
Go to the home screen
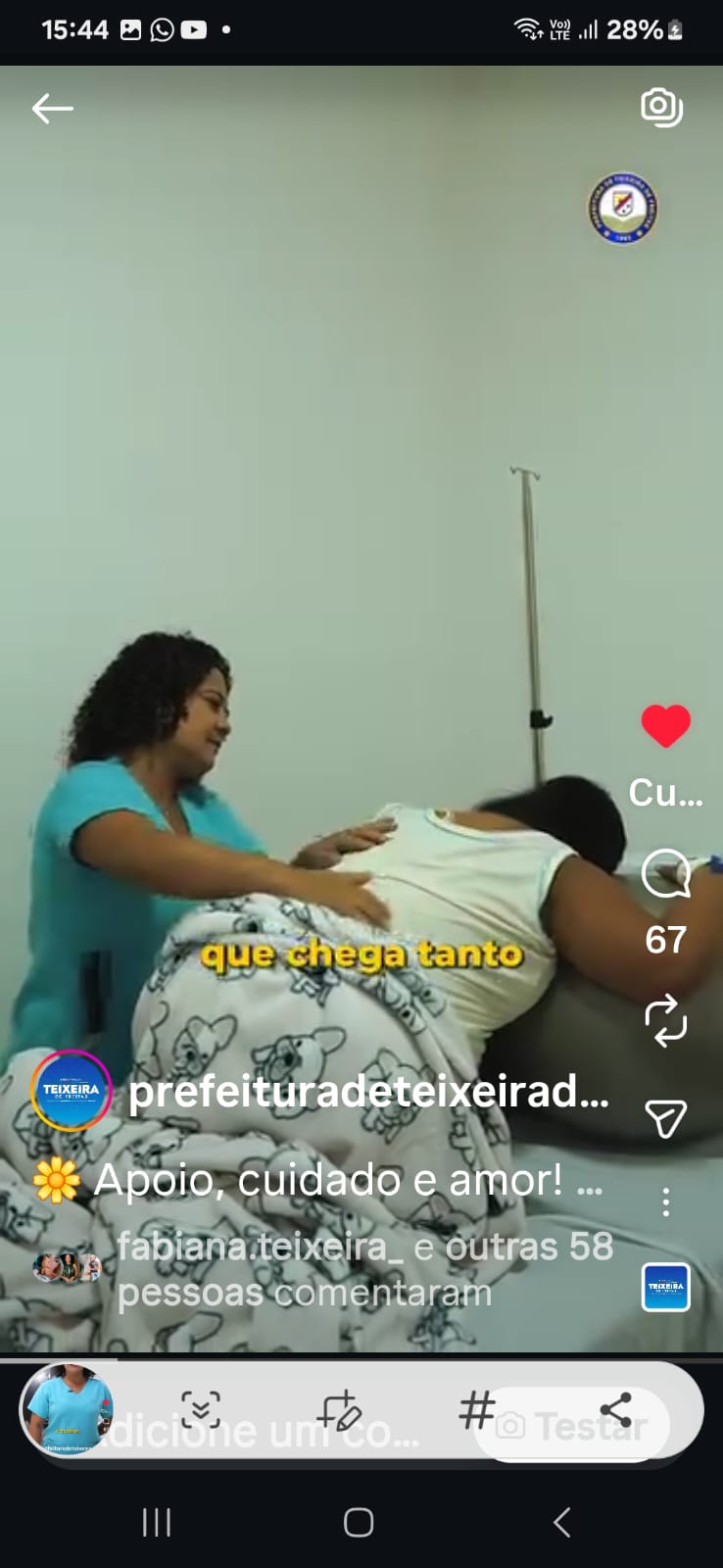359,1522
